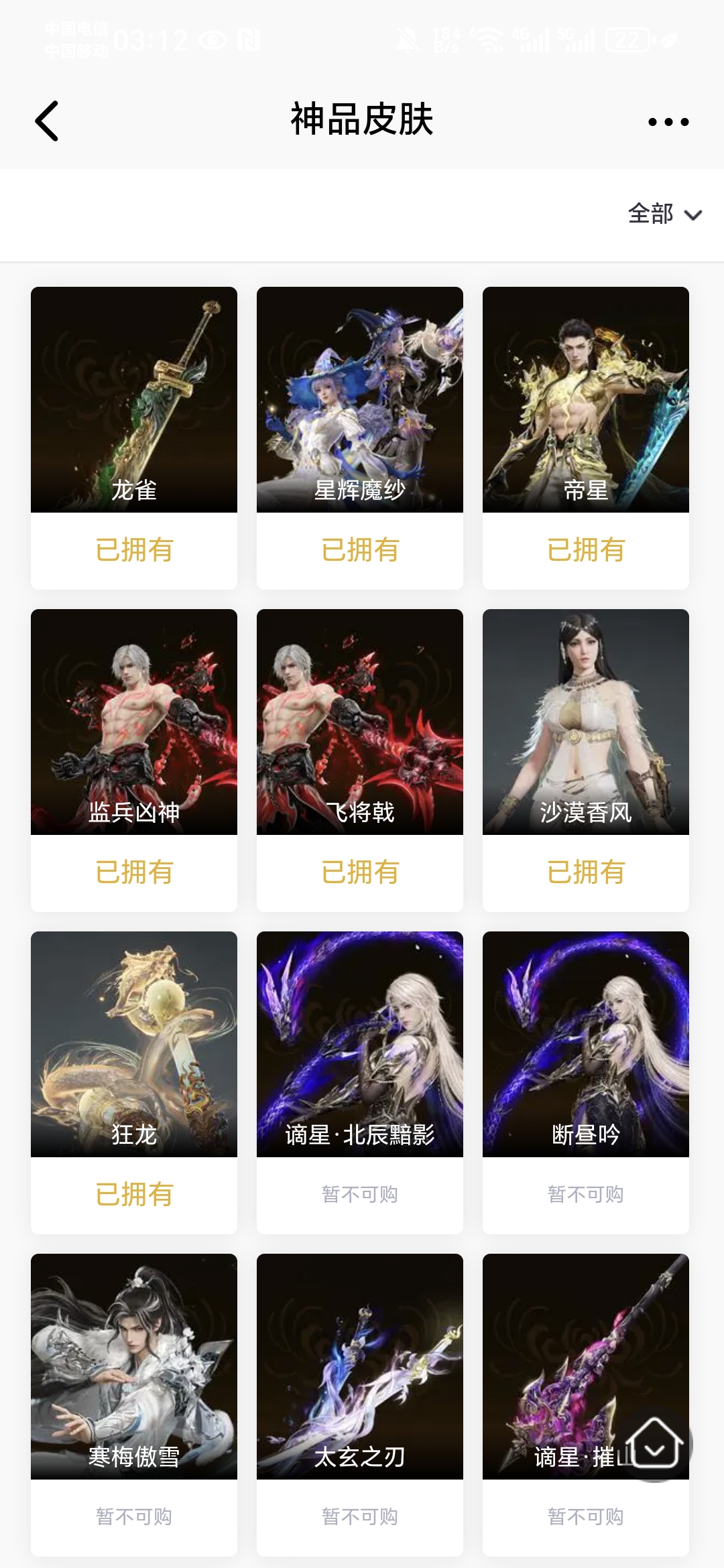This screenshot has height=1568, width=724.
Task: Go back from 神品皮肤 page
Action: coord(47,121)
